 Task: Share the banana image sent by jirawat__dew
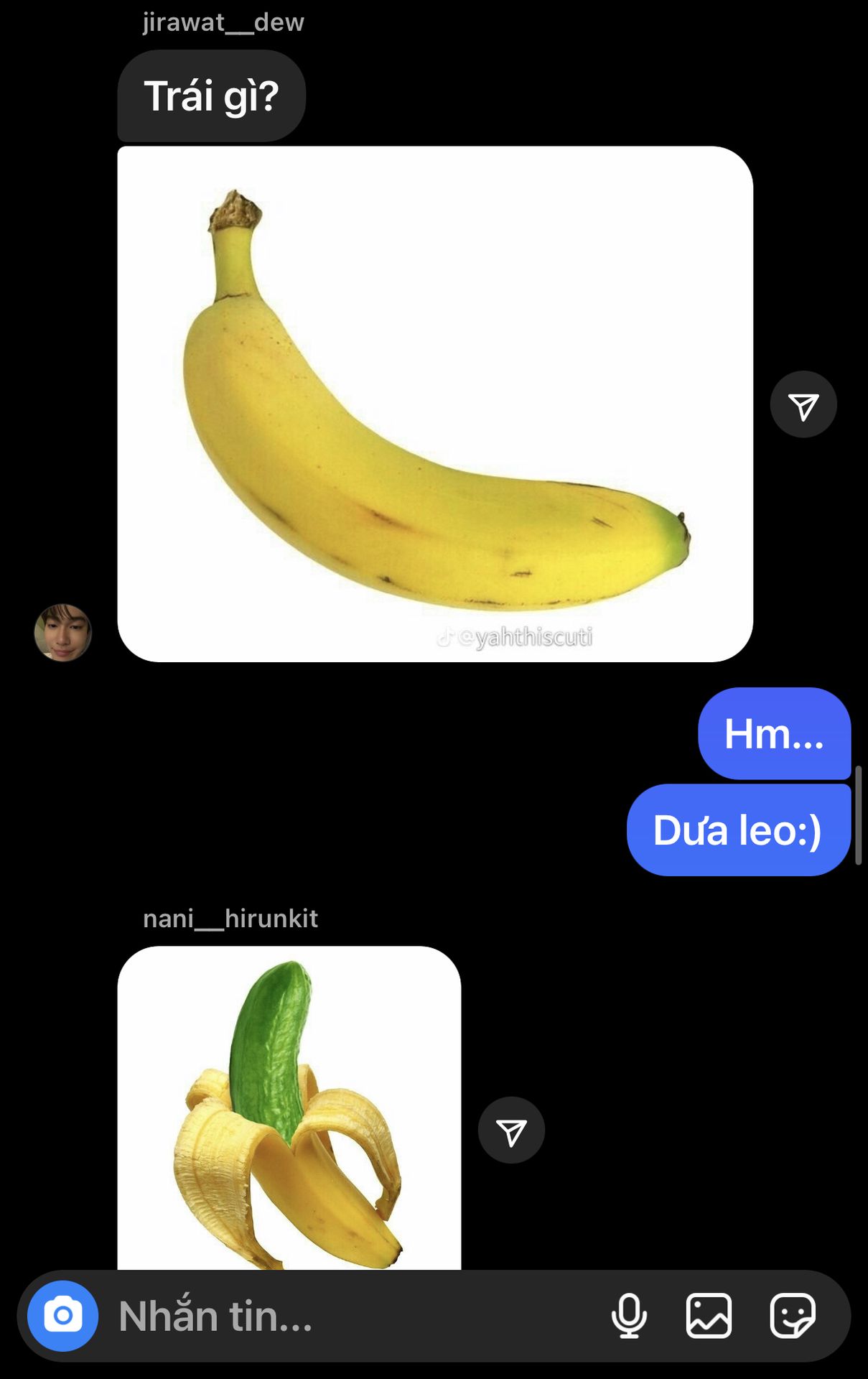coord(803,404)
